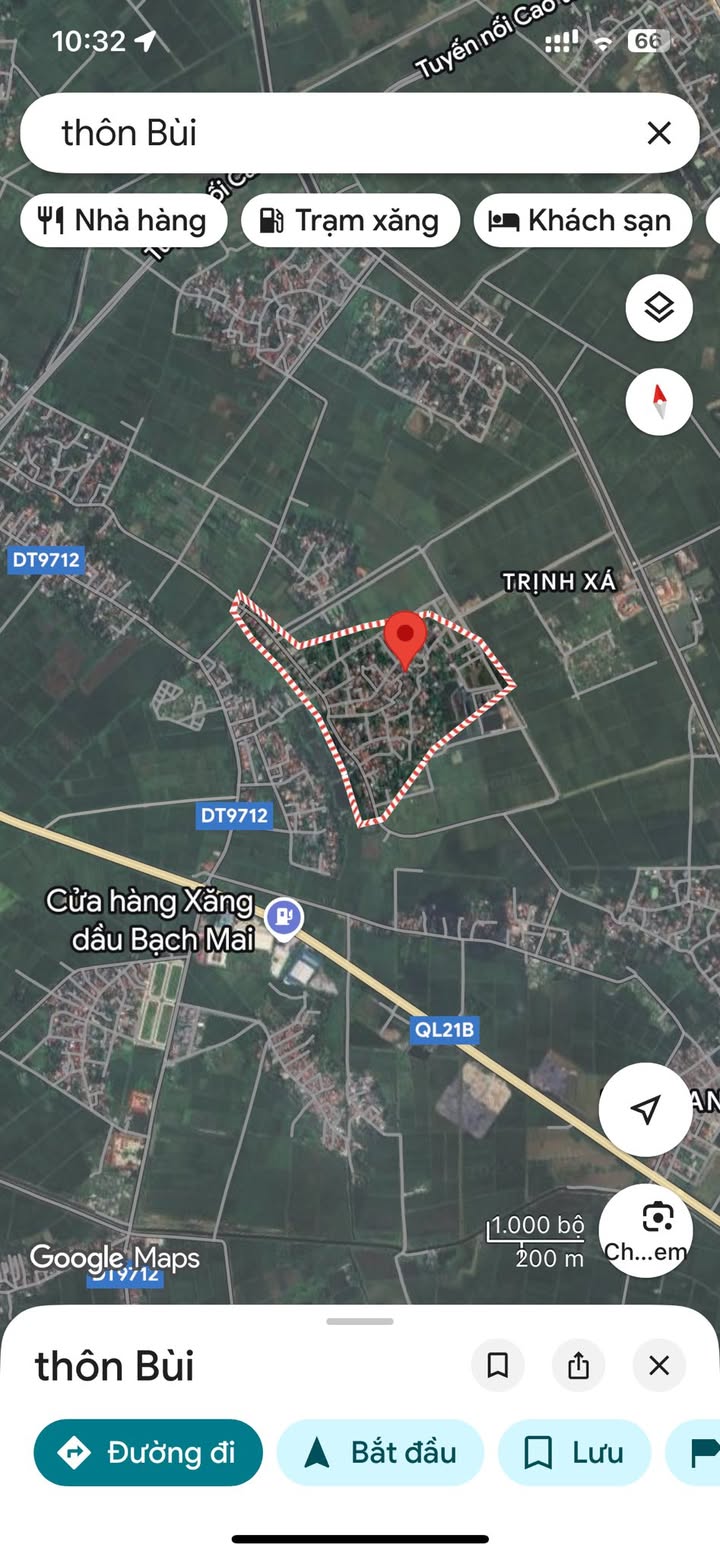The image size is (720, 1557).
Task: Share the thôn Bùi place
Action: pyautogui.click(x=578, y=1366)
